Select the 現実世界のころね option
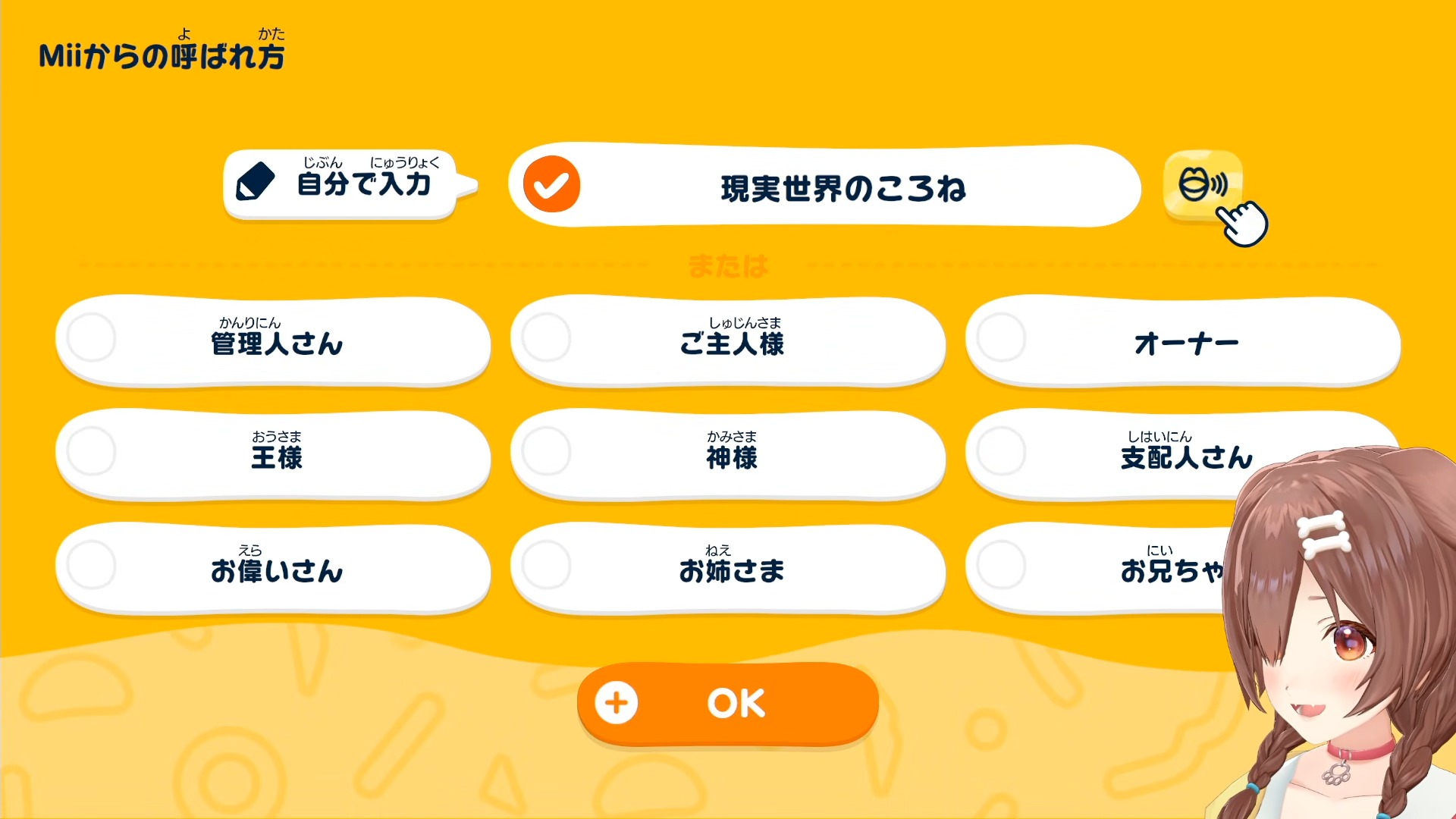Viewport: 1456px width, 819px height. pos(824,185)
